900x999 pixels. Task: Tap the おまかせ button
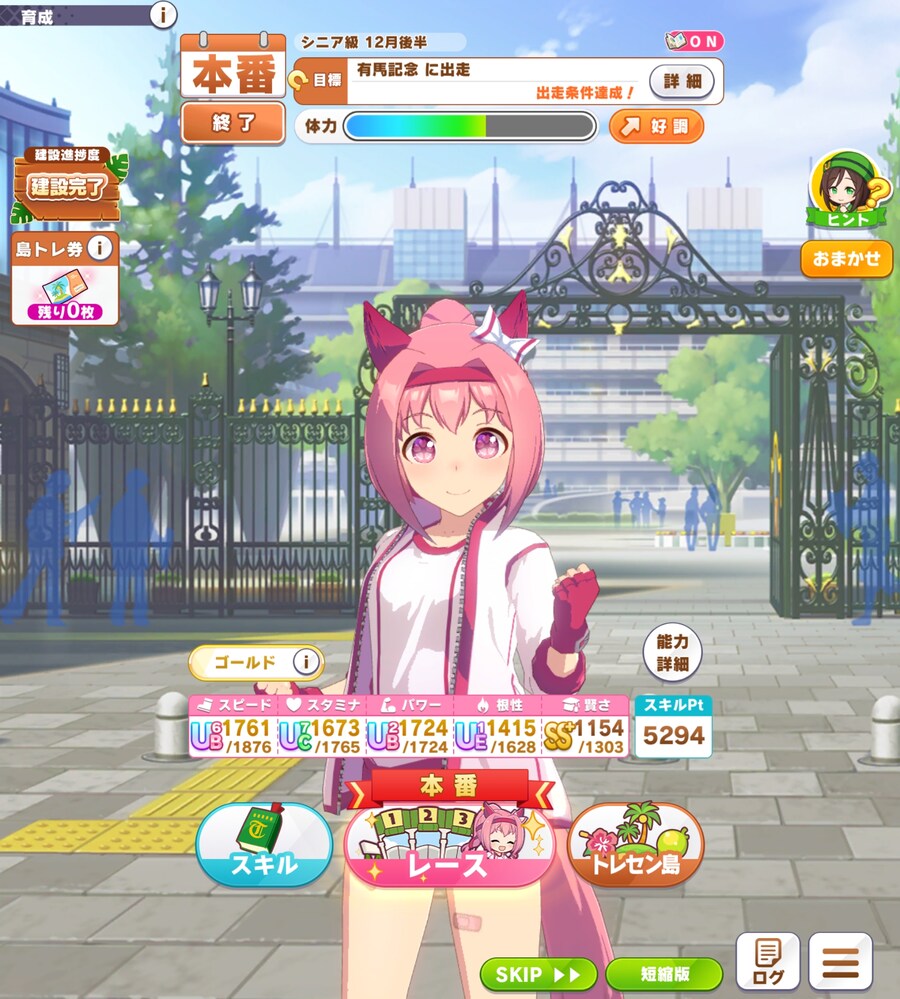pos(846,259)
